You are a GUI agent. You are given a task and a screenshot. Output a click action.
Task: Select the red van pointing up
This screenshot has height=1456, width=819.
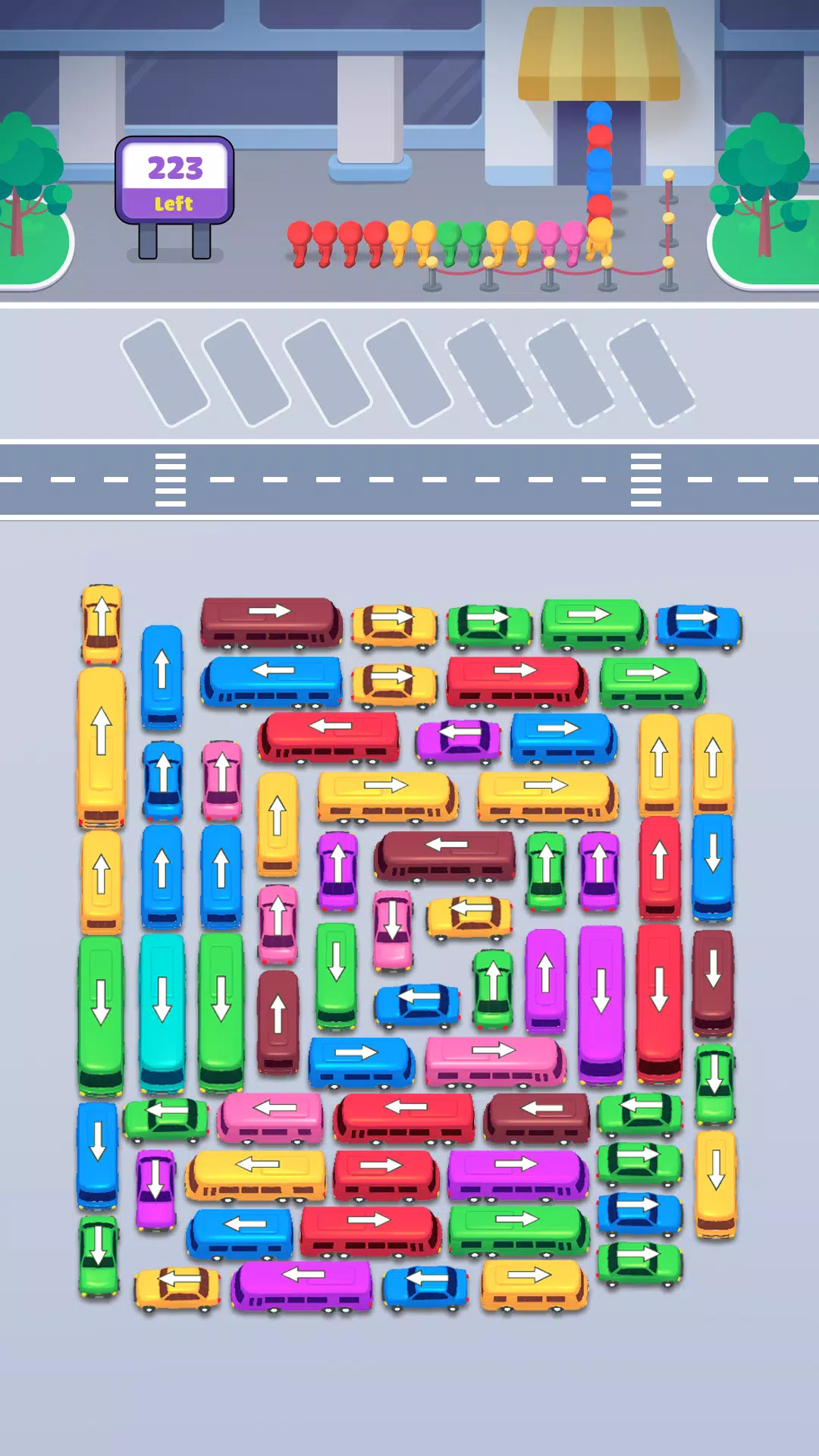pos(660,867)
